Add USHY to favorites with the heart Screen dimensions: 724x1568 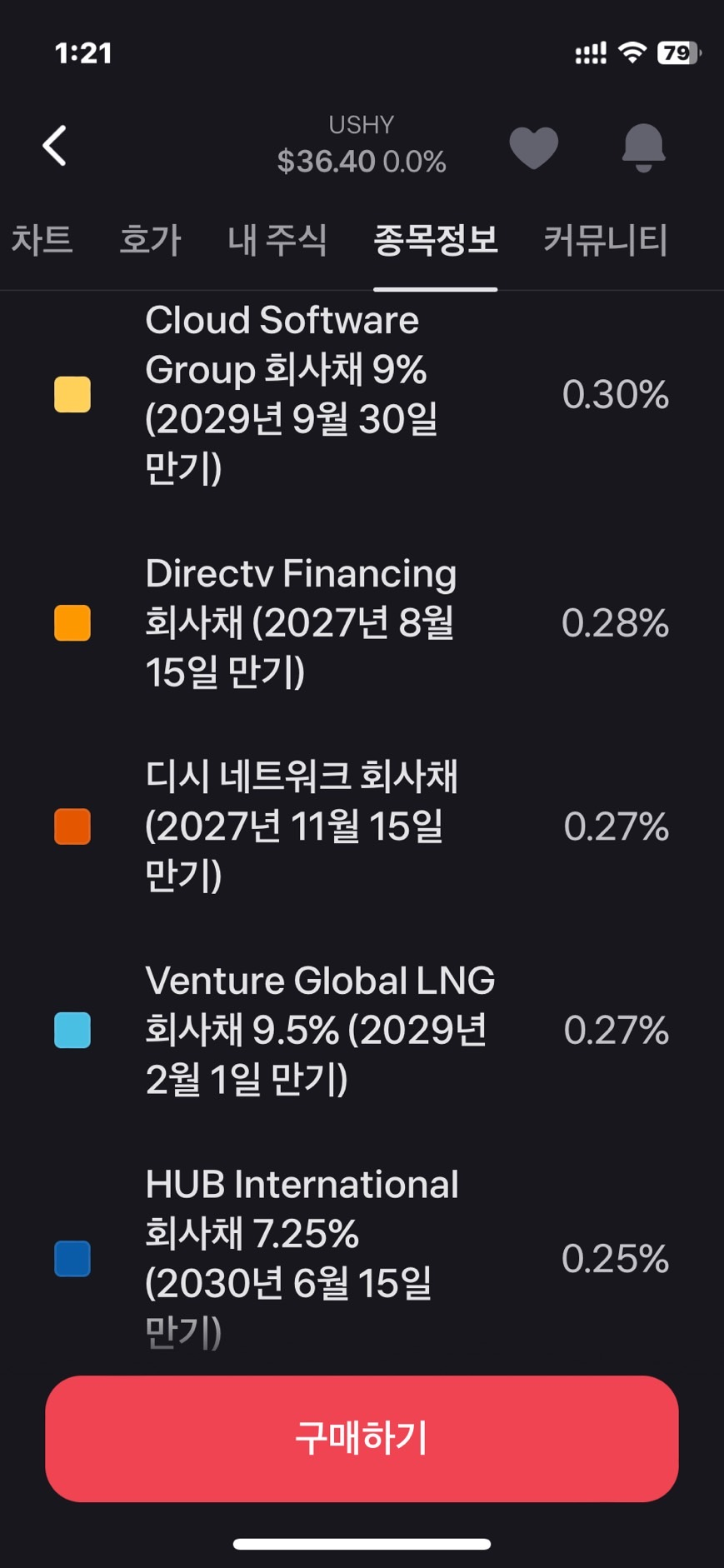[x=533, y=148]
